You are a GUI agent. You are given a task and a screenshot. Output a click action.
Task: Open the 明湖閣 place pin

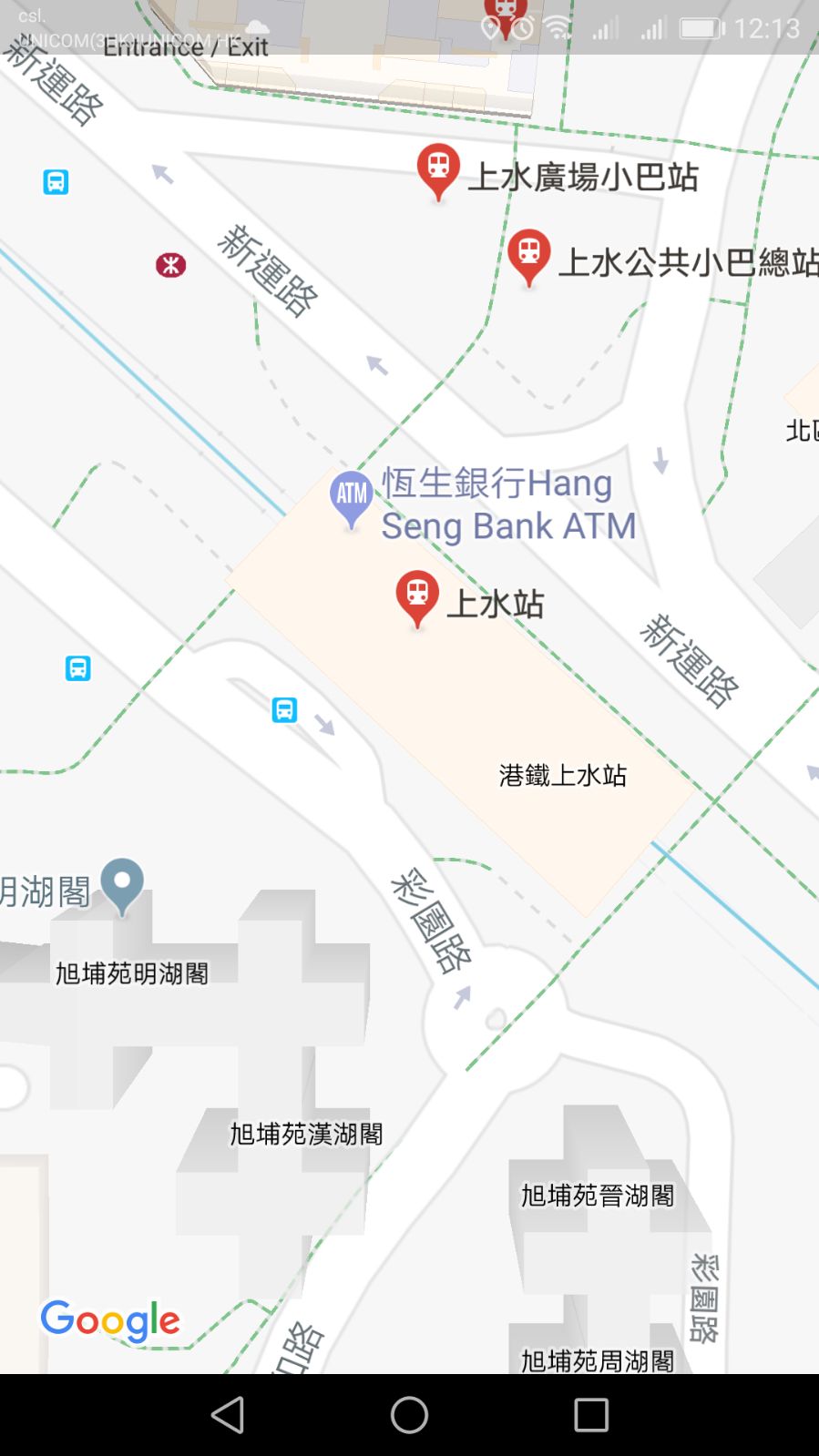click(x=122, y=884)
